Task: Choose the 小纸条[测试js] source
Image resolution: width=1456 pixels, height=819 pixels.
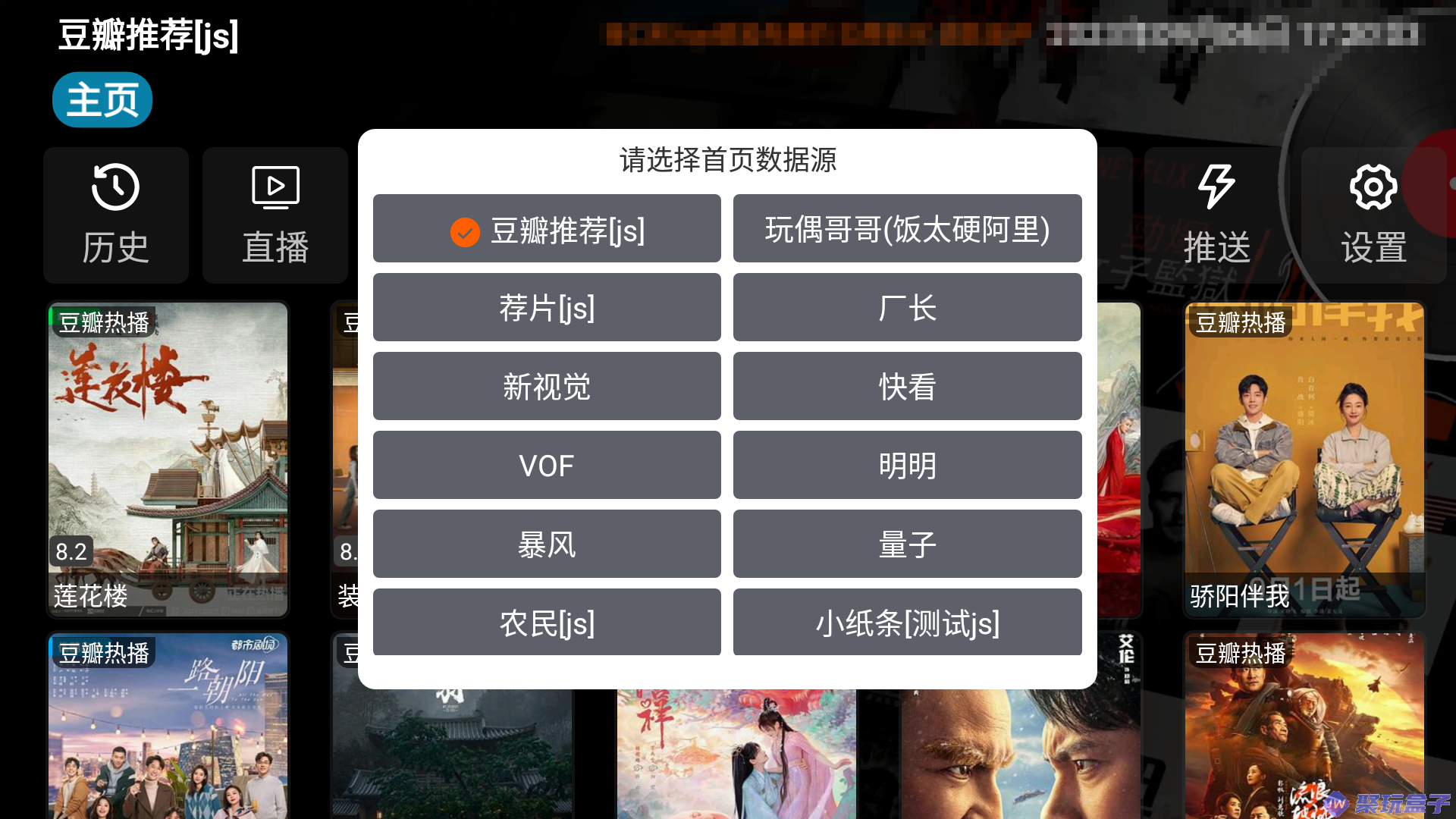Action: tap(907, 623)
